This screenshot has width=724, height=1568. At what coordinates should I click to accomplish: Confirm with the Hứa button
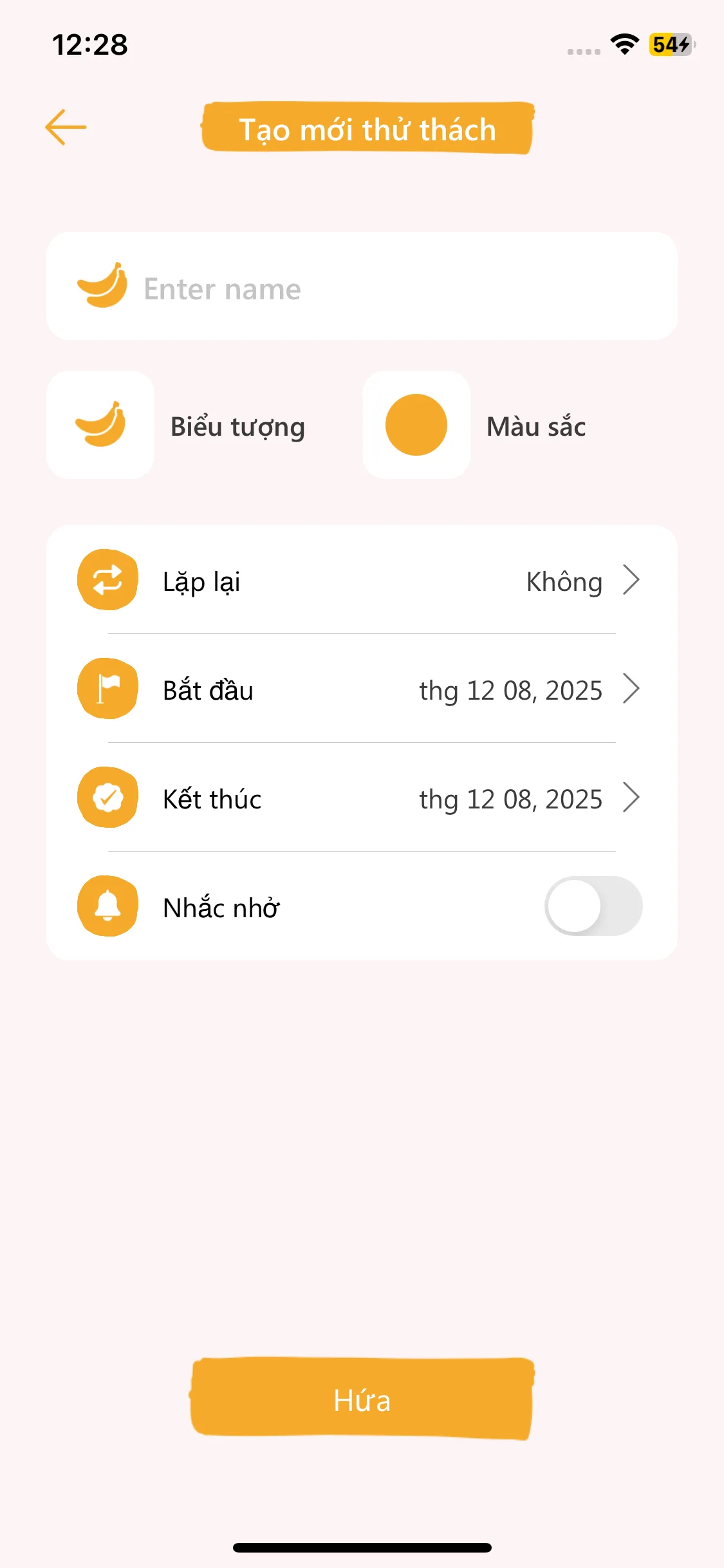point(362,1399)
